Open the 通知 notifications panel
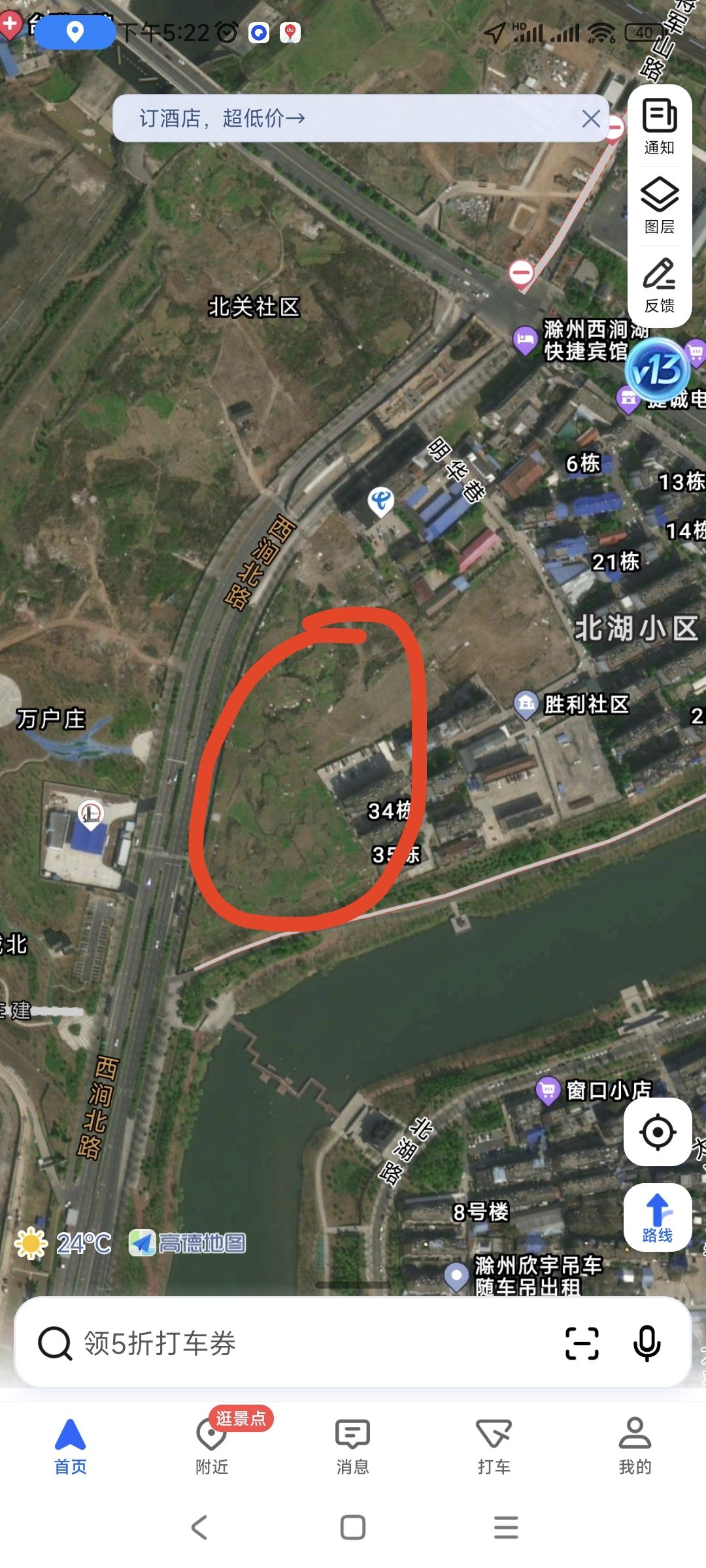 tap(659, 127)
